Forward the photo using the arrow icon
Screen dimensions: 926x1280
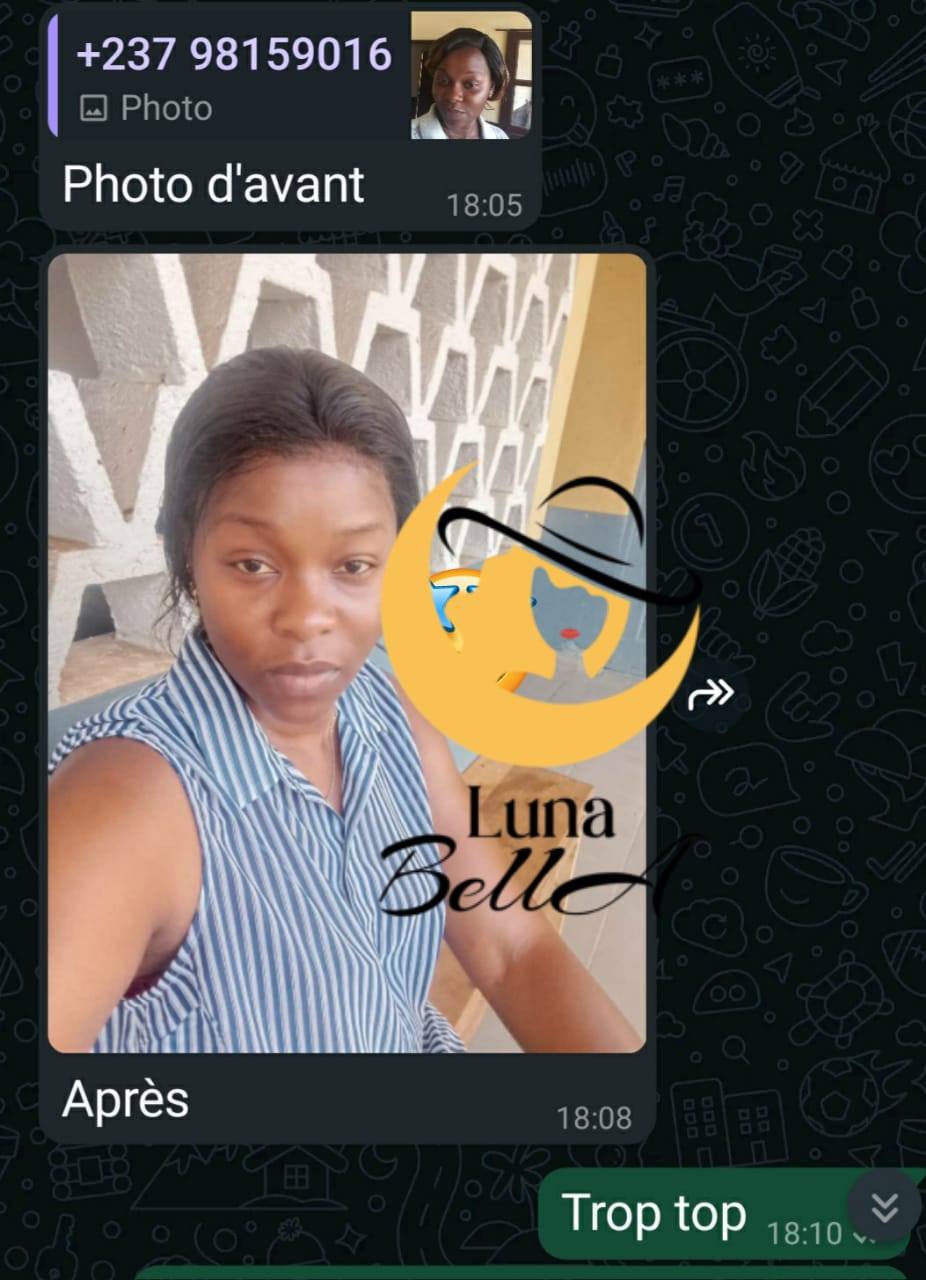pyautogui.click(x=711, y=694)
